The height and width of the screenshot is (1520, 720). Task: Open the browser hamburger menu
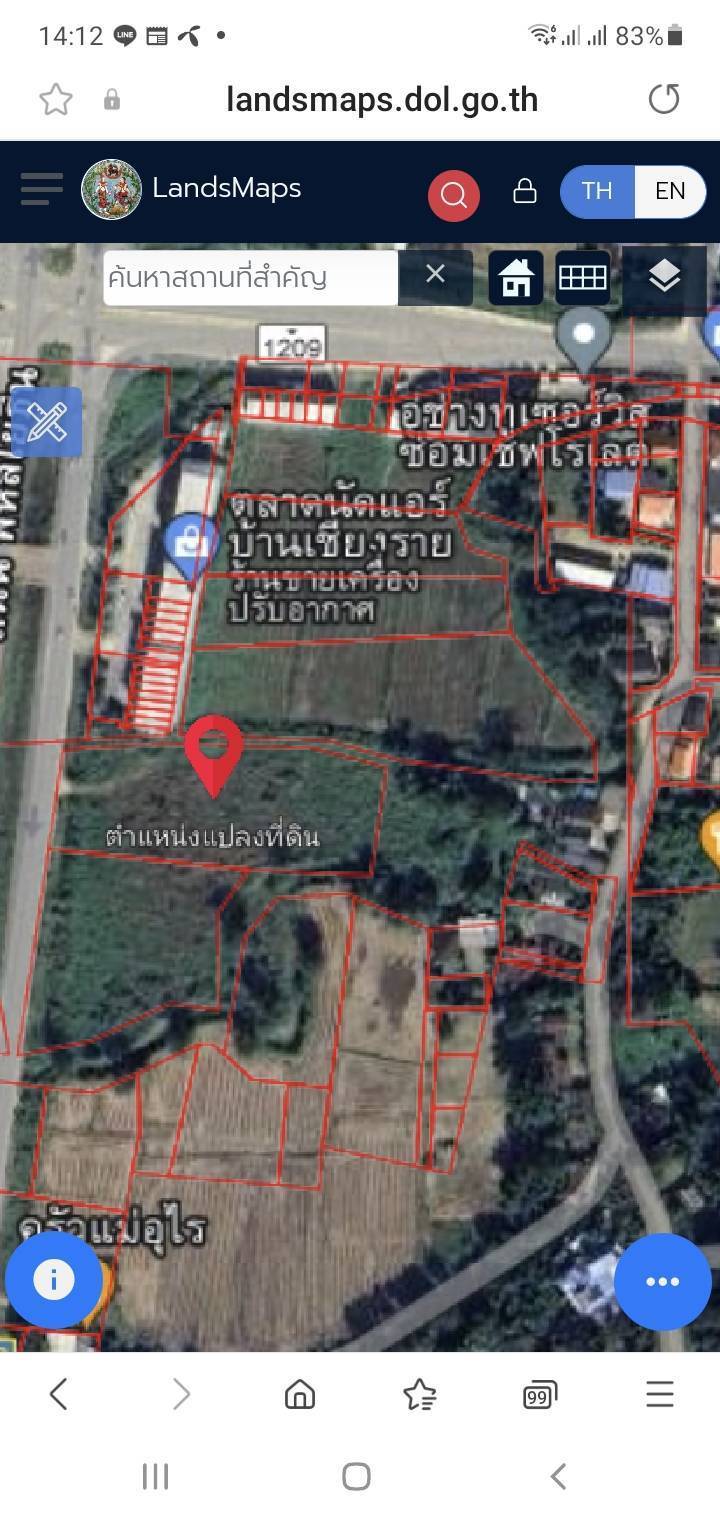pyautogui.click(x=660, y=1394)
